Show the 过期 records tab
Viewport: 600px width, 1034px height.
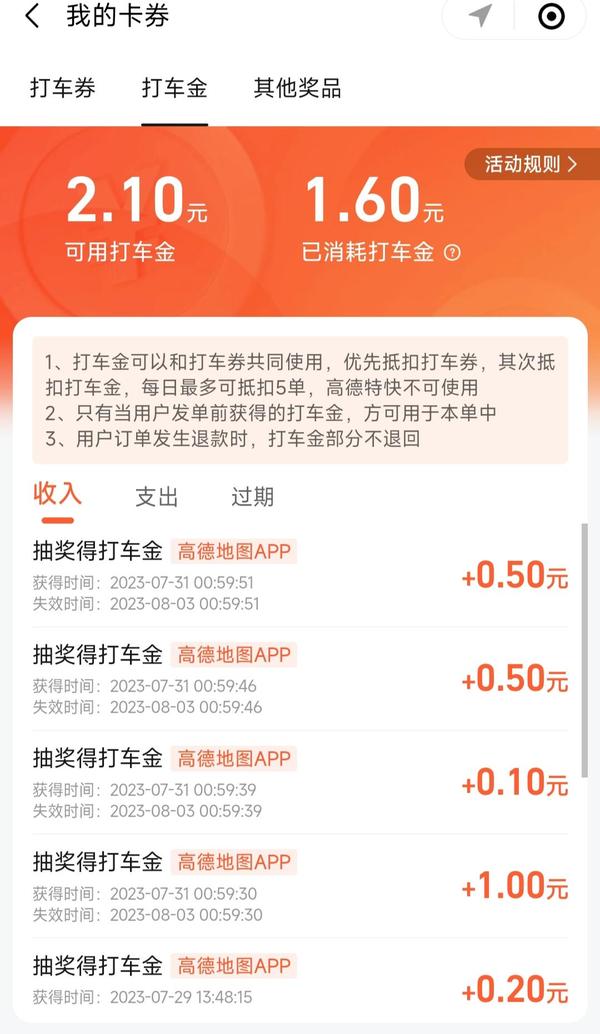[x=252, y=497]
